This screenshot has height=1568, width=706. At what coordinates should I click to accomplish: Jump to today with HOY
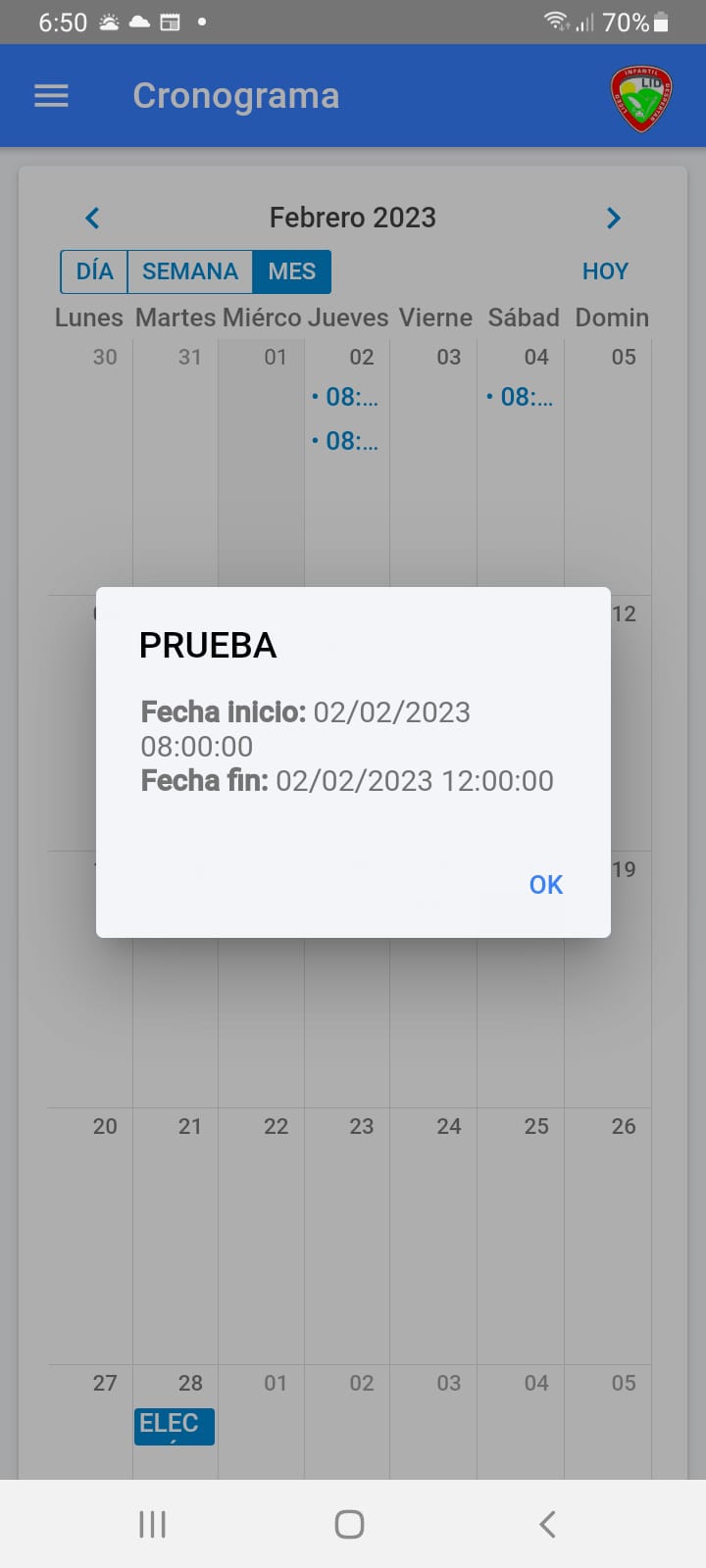[x=605, y=271]
